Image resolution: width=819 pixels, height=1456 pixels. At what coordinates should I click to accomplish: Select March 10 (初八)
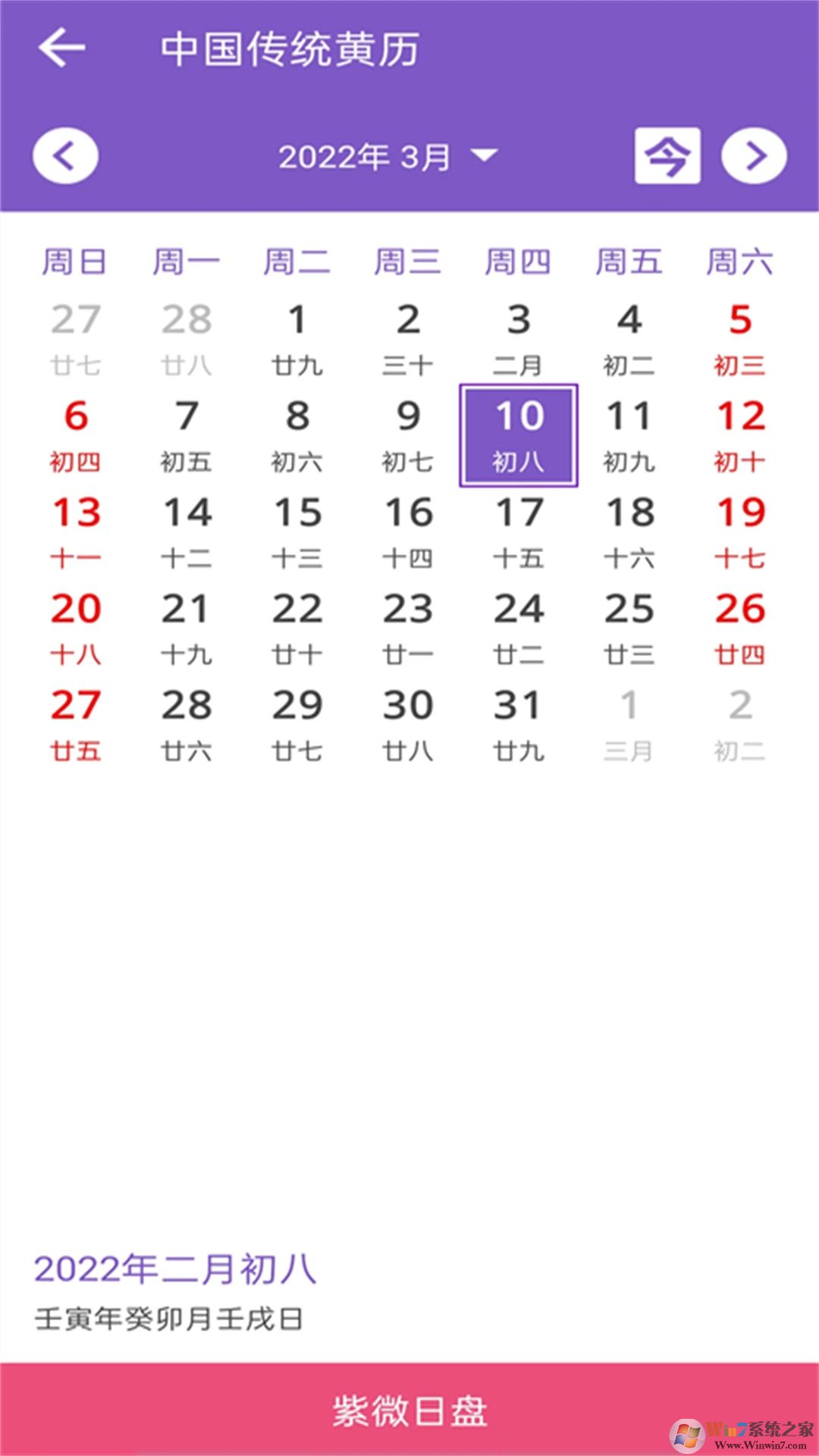point(519,435)
